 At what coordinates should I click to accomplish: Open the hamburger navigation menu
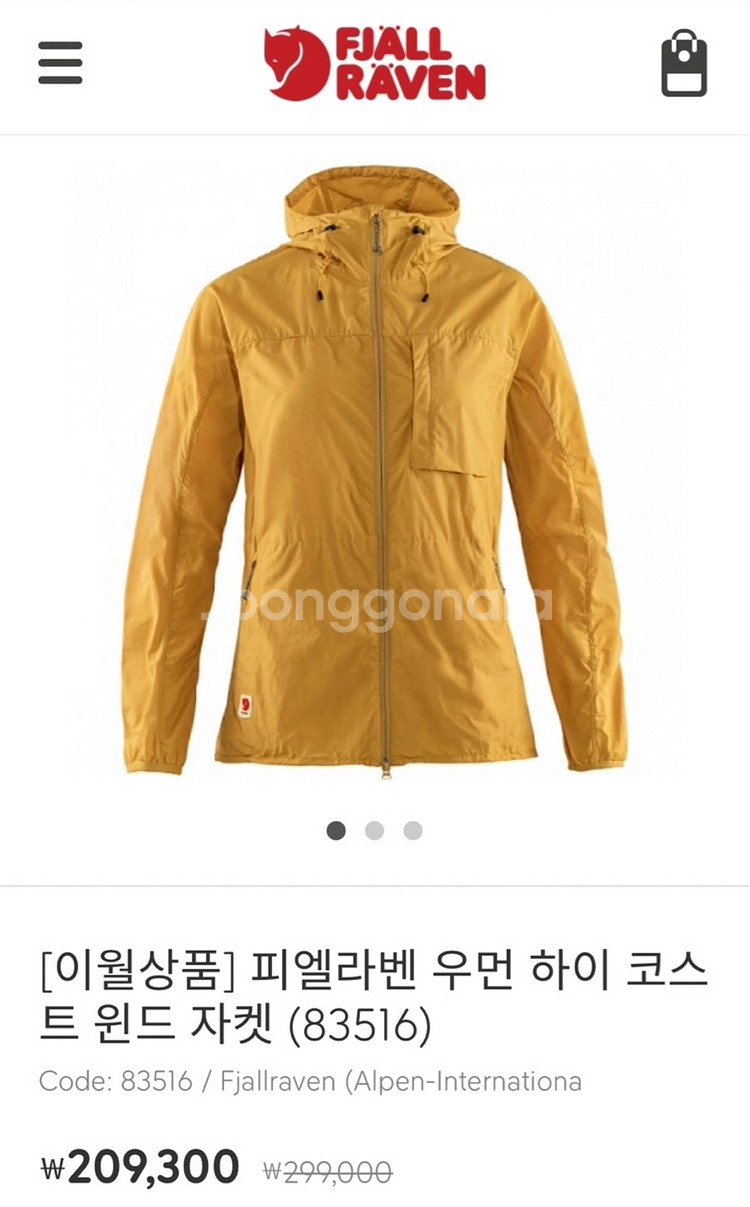[x=60, y=63]
